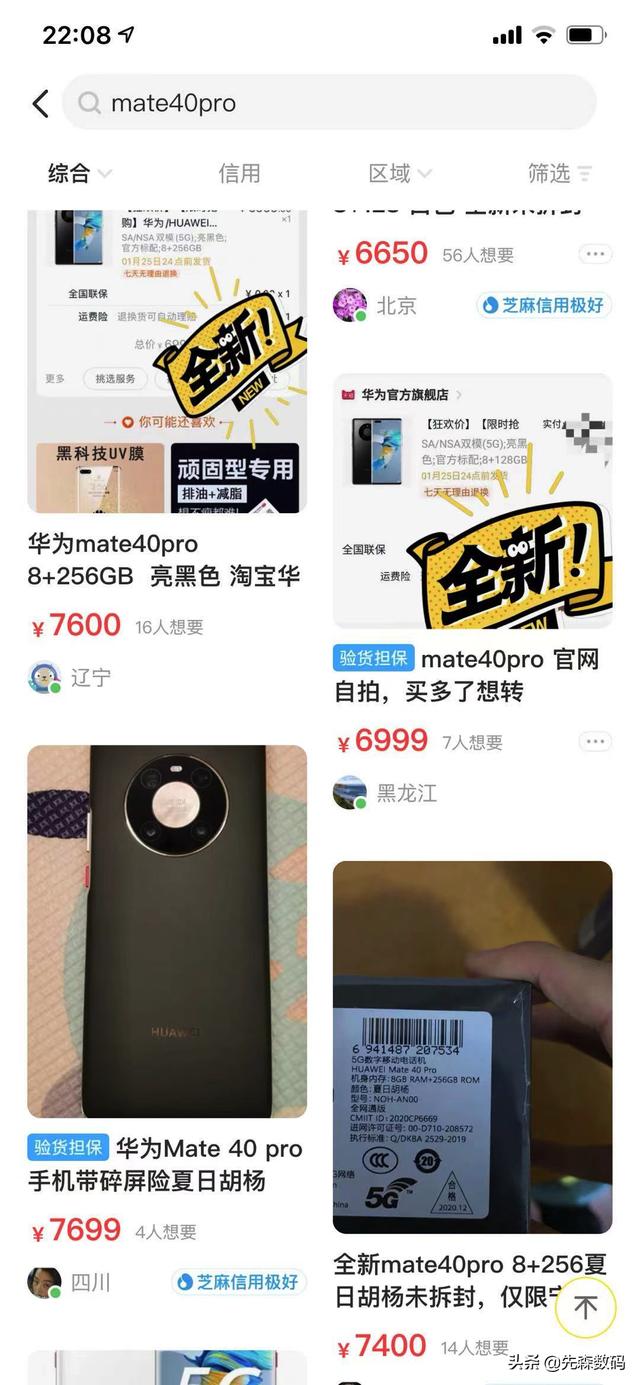Viewport: 640px width, 1385px height.
Task: Expand the 综合 sort dropdown
Action: (80, 174)
